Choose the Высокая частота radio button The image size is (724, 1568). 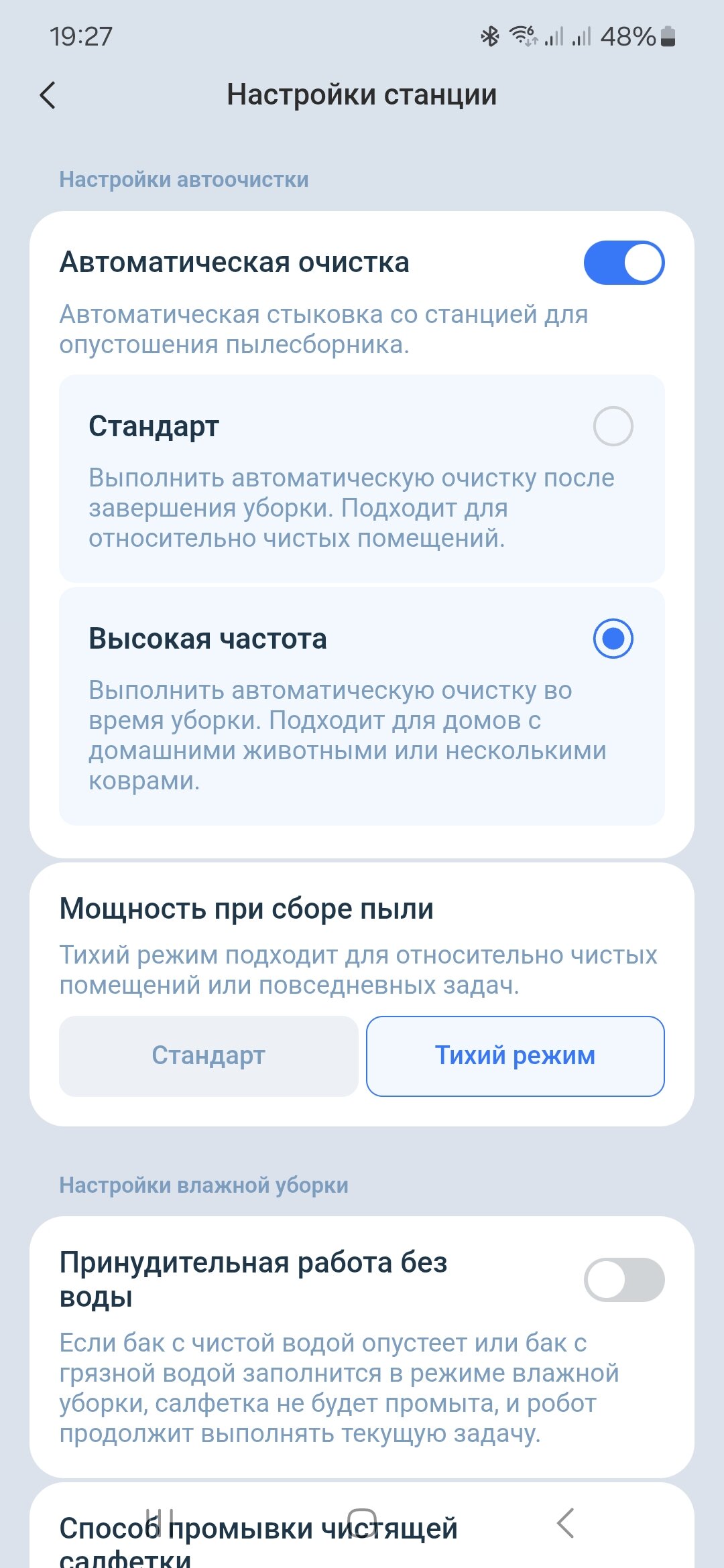[613, 639]
